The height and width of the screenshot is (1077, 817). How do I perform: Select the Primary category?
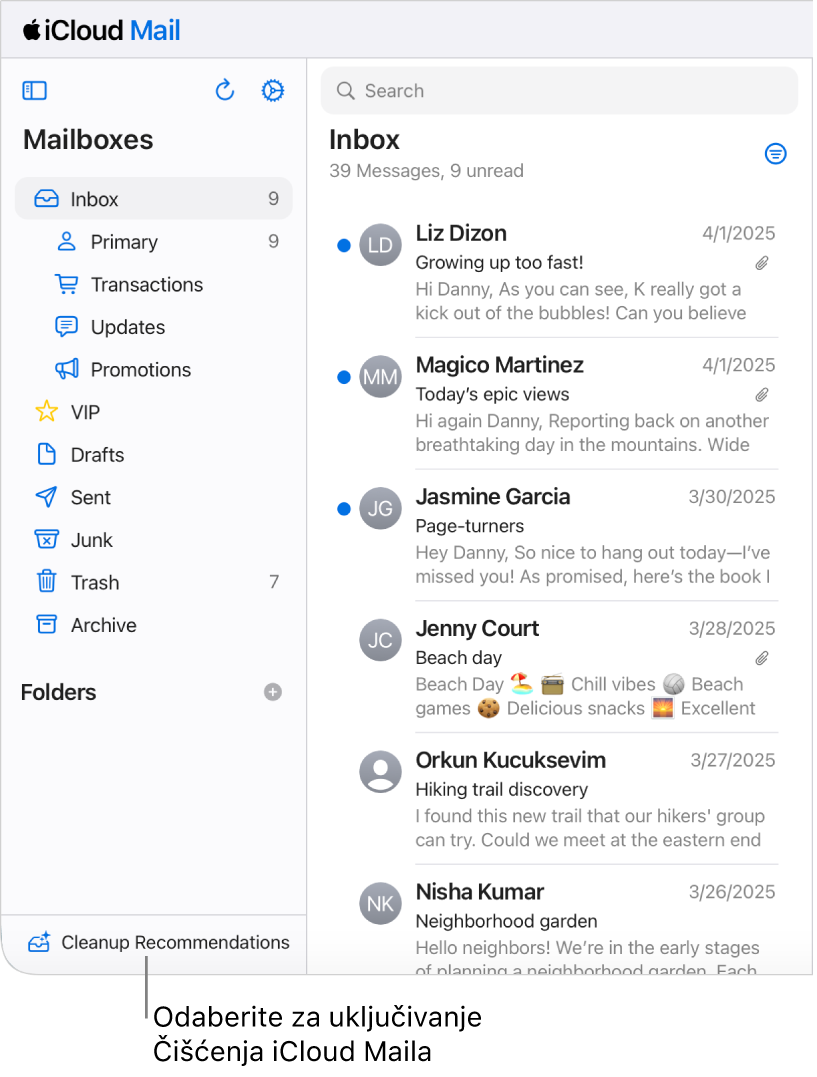point(124,242)
